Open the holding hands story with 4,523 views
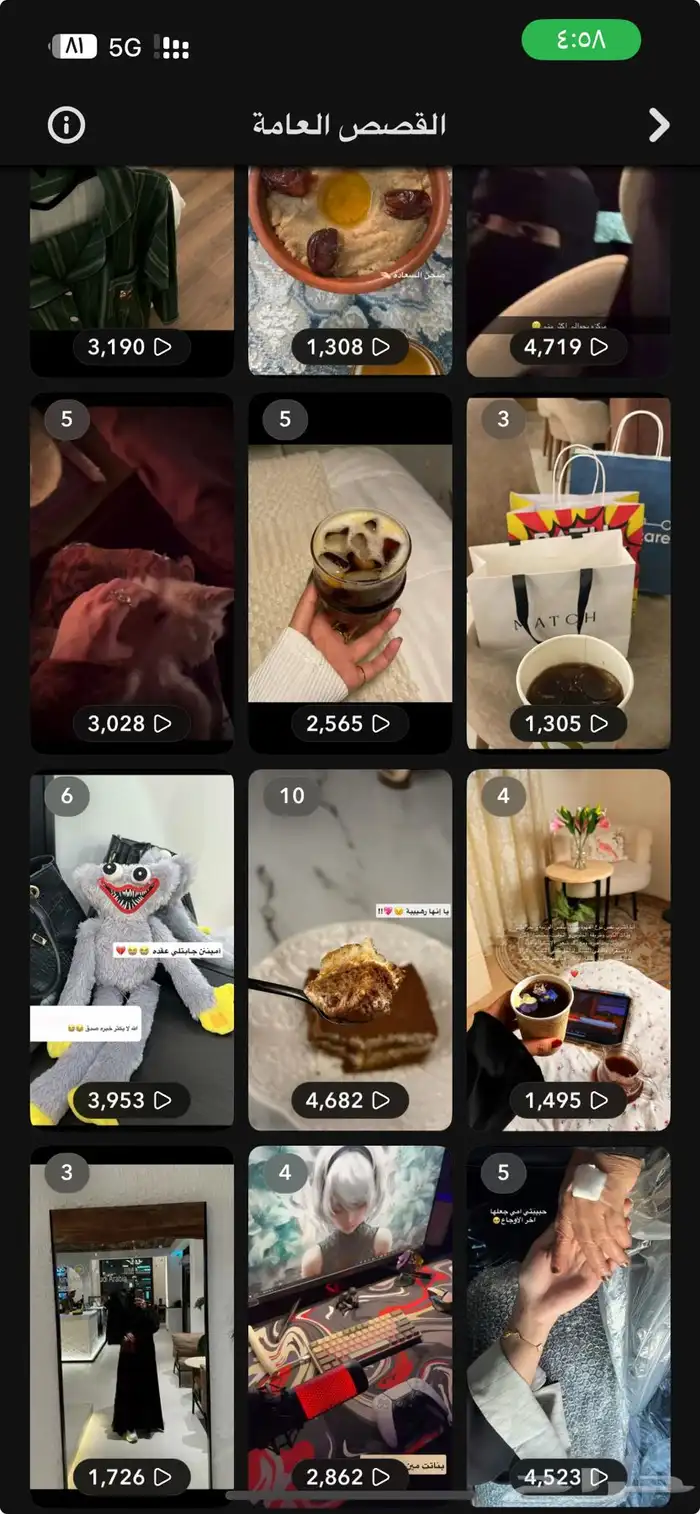Screen dimensions: 700x1514 [x=568, y=1325]
